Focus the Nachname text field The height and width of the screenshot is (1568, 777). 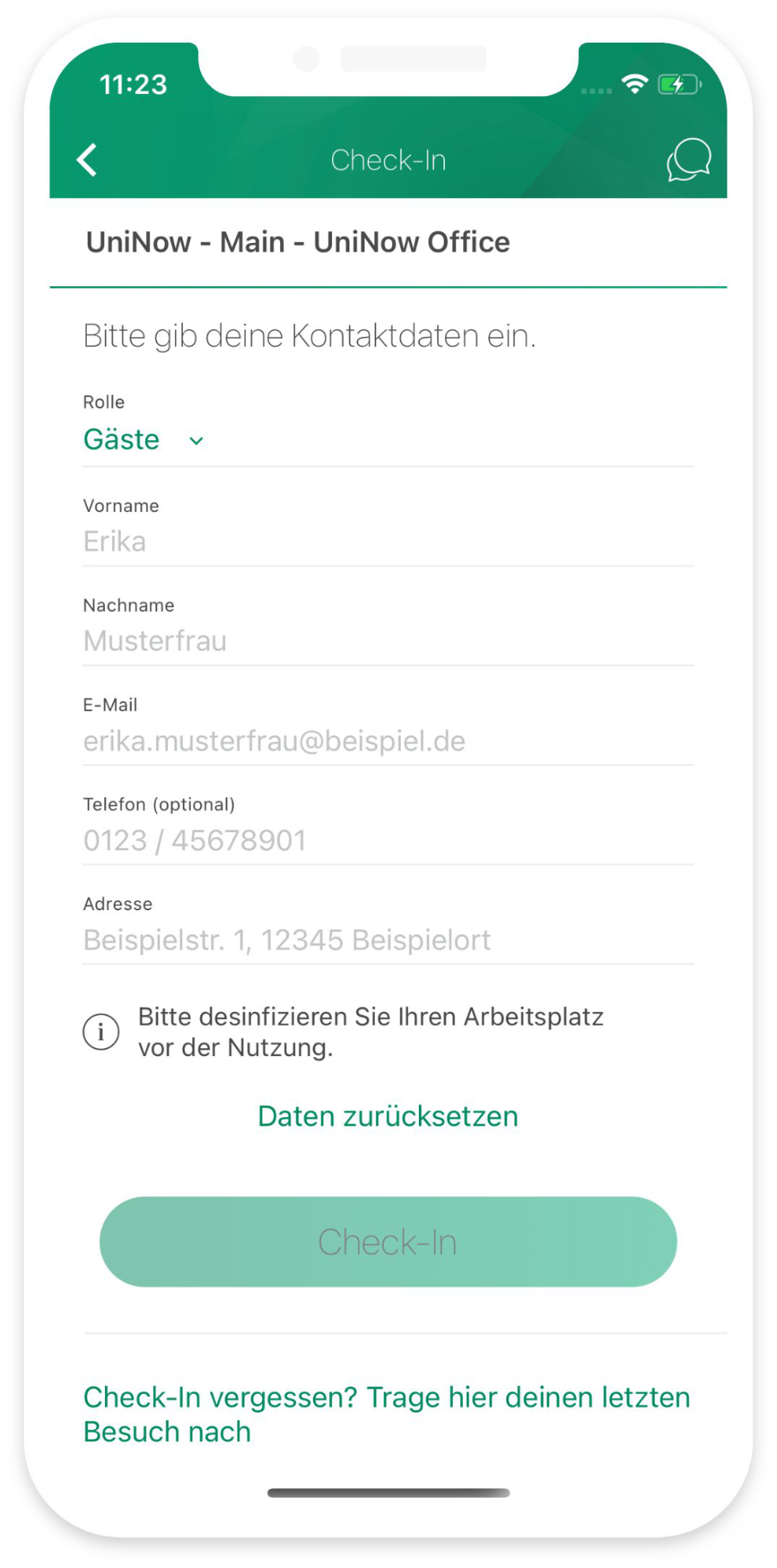tap(387, 641)
